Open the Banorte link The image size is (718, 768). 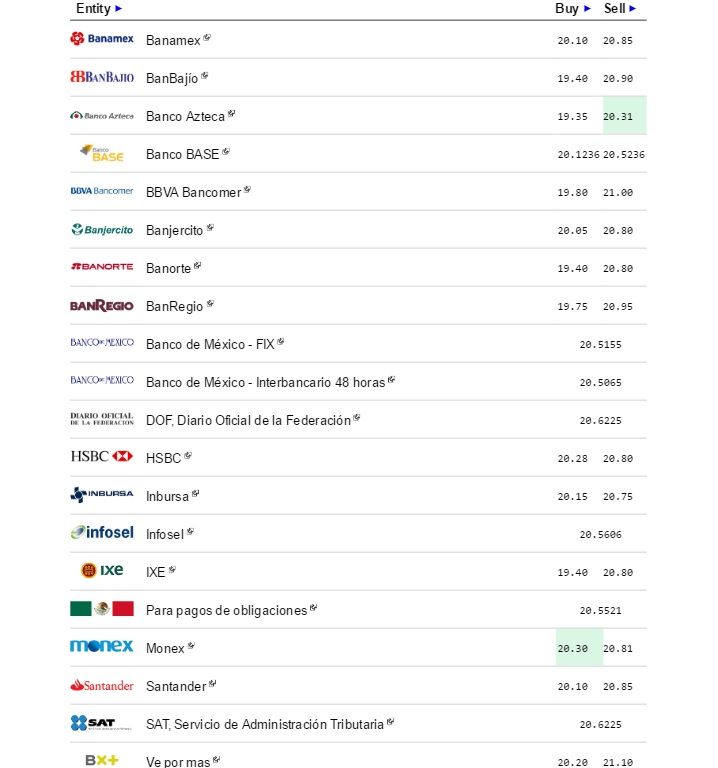click(168, 268)
